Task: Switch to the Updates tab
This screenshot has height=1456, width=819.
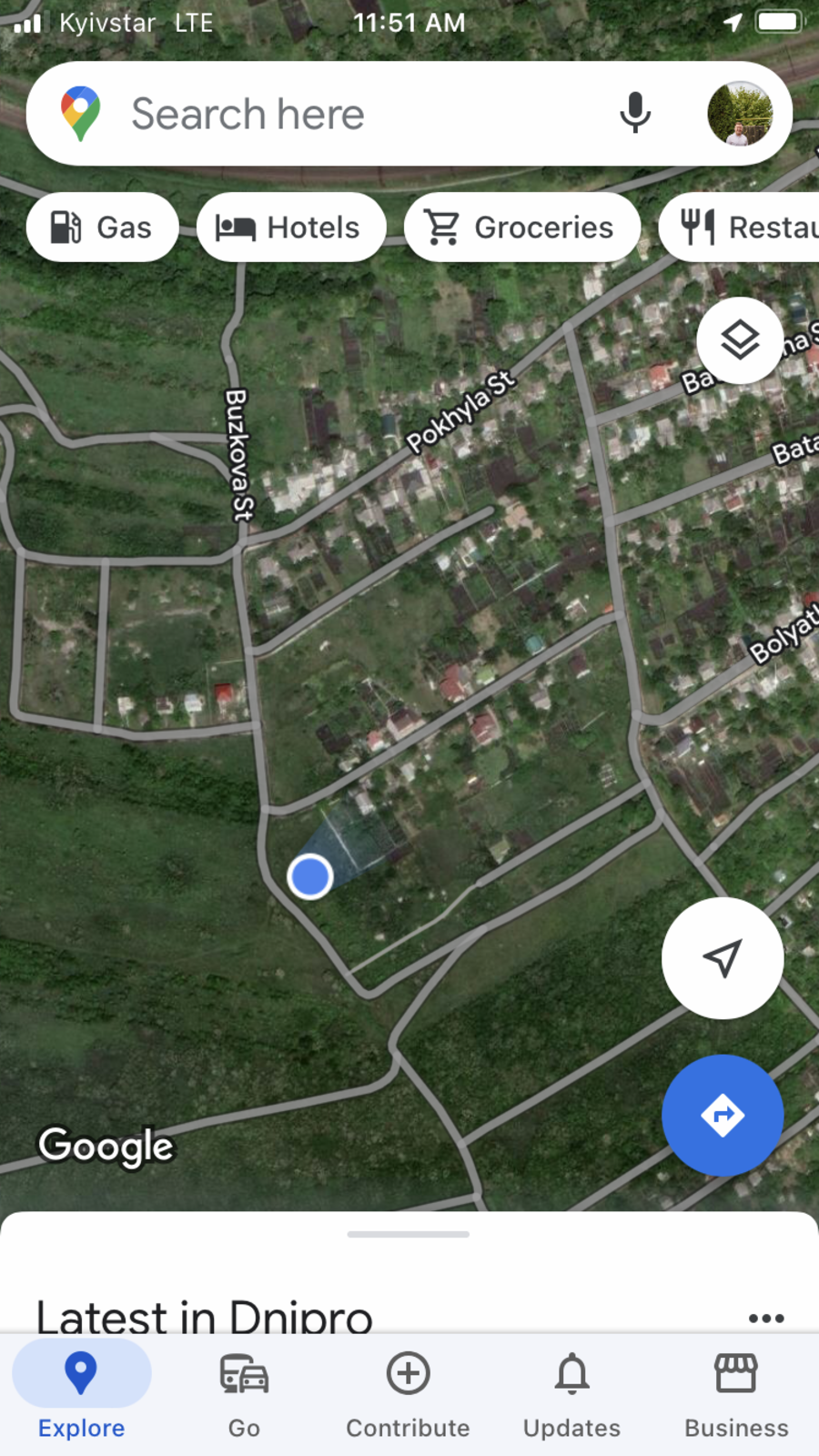Action: (x=571, y=1394)
